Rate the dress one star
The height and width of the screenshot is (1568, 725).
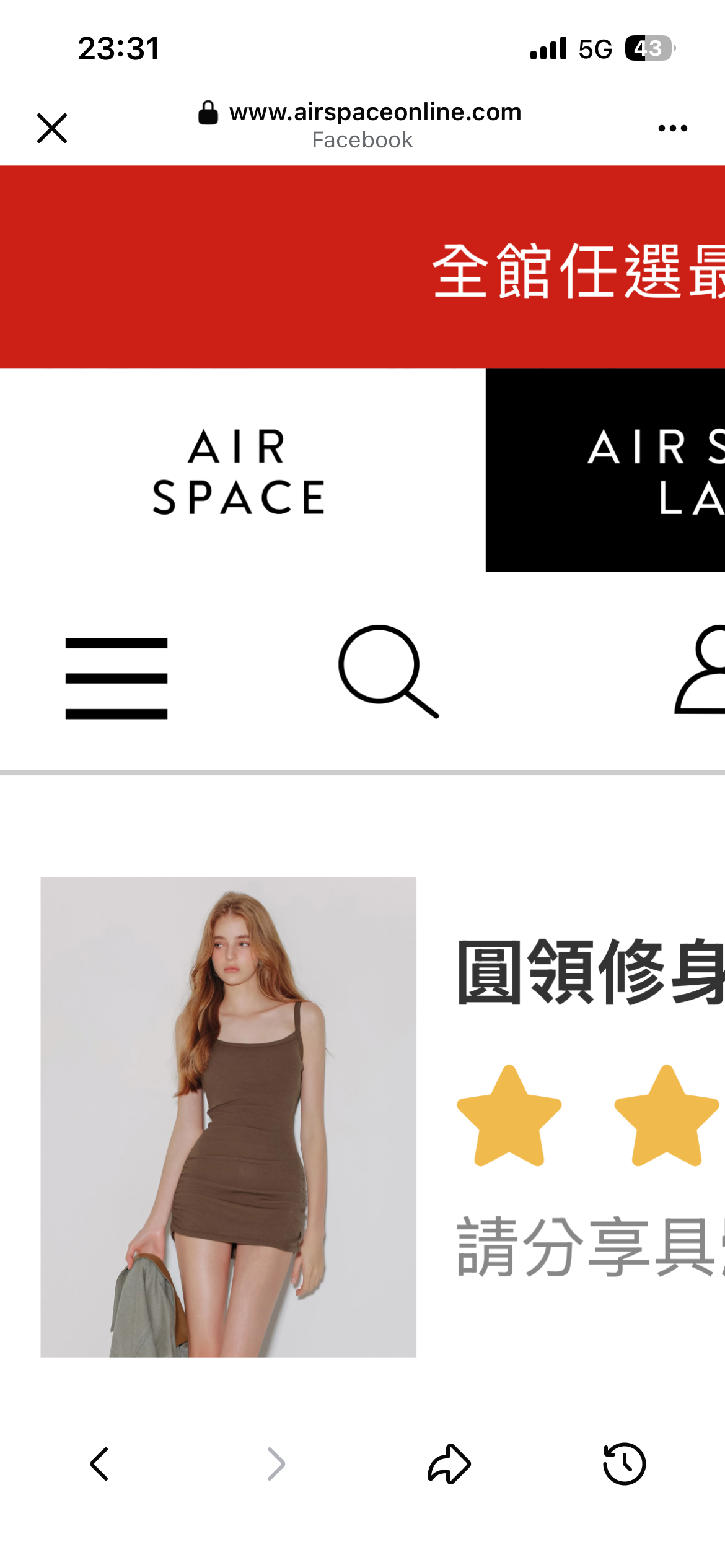tap(509, 1117)
